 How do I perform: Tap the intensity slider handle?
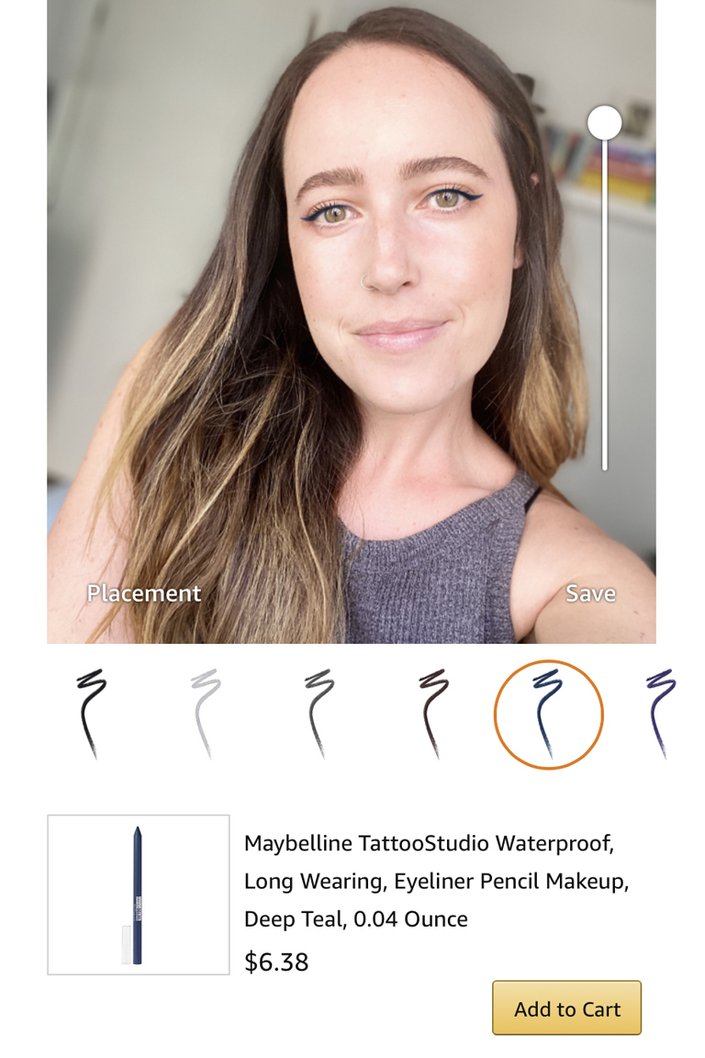click(604, 123)
